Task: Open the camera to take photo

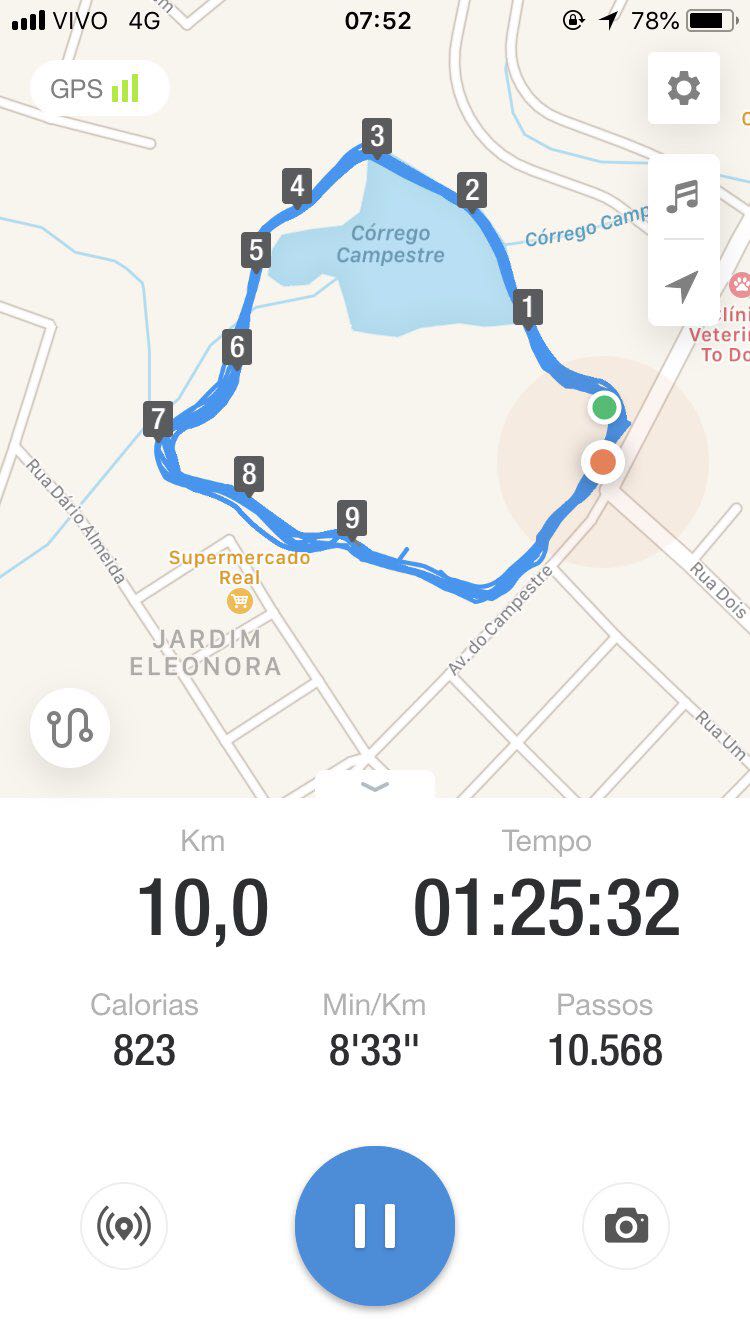Action: (x=626, y=1226)
